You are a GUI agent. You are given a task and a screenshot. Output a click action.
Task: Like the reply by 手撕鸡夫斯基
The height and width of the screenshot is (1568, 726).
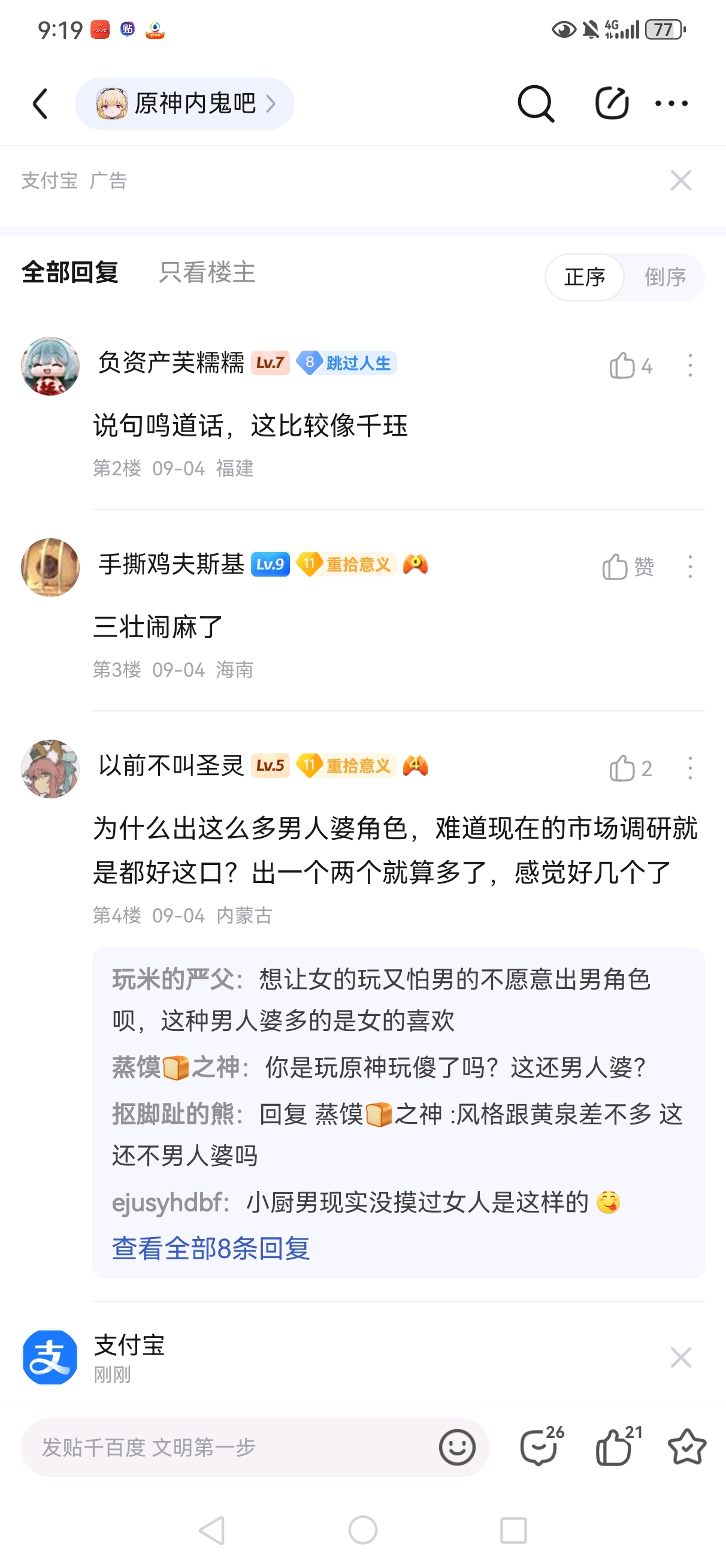click(616, 566)
